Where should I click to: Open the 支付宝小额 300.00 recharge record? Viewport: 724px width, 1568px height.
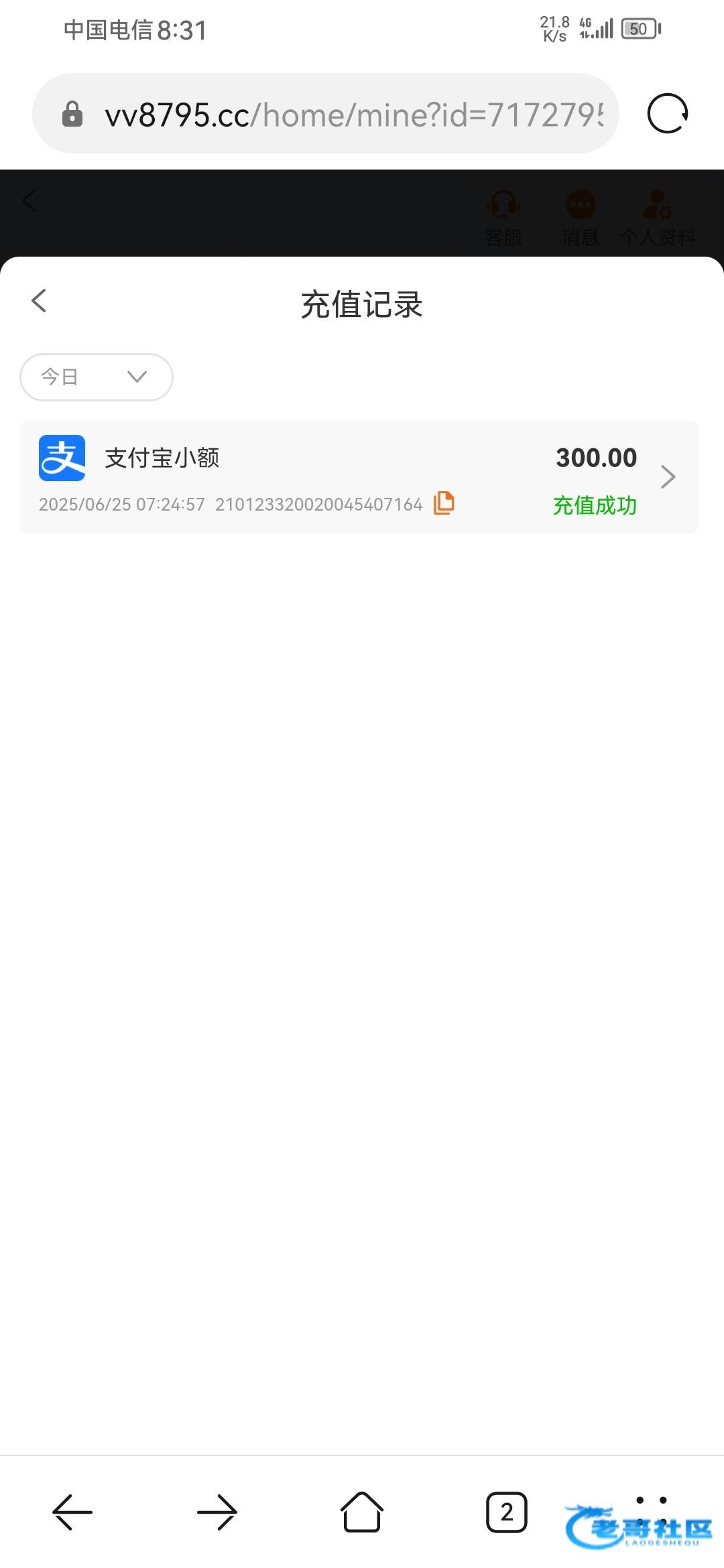(x=359, y=477)
